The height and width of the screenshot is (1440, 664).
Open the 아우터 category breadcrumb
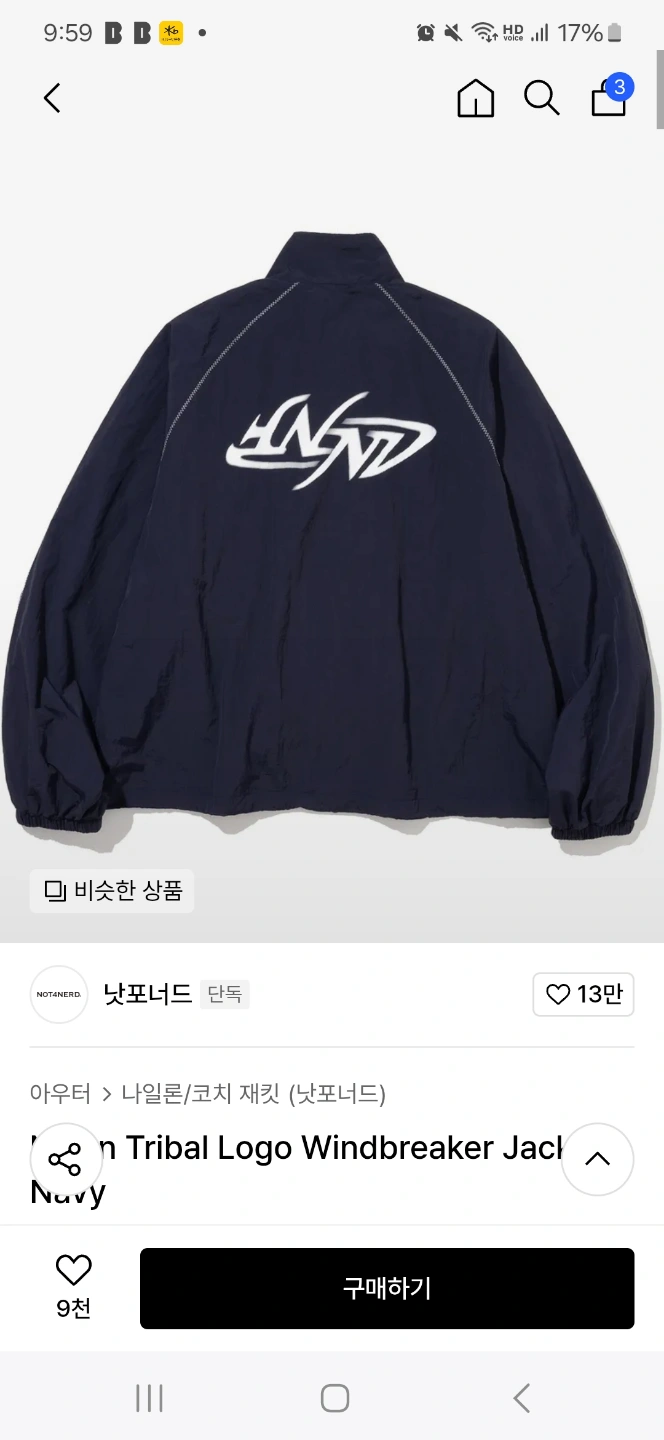tap(60, 1093)
